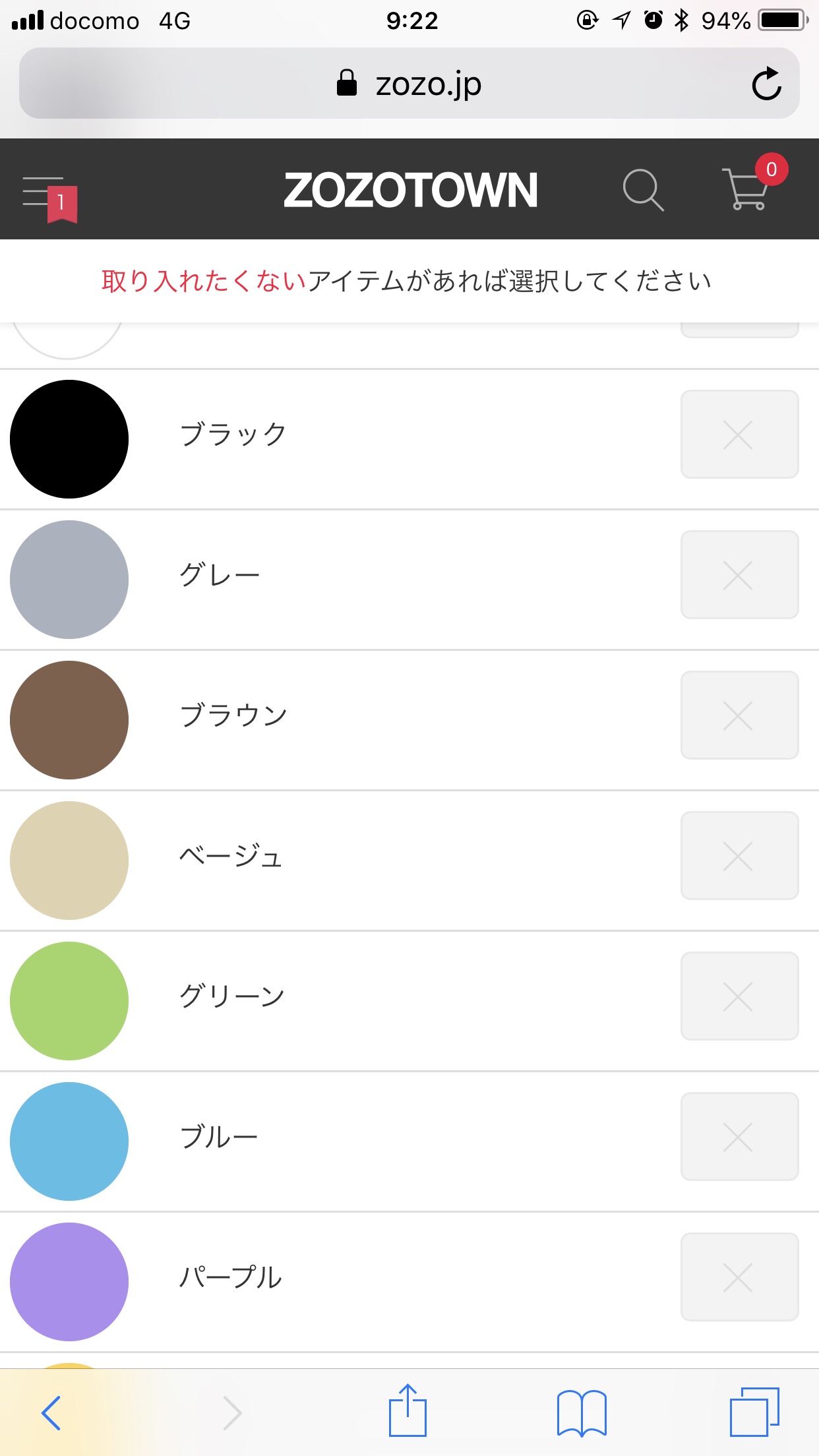
Task: Exclude グリーン with its X button
Action: (739, 996)
